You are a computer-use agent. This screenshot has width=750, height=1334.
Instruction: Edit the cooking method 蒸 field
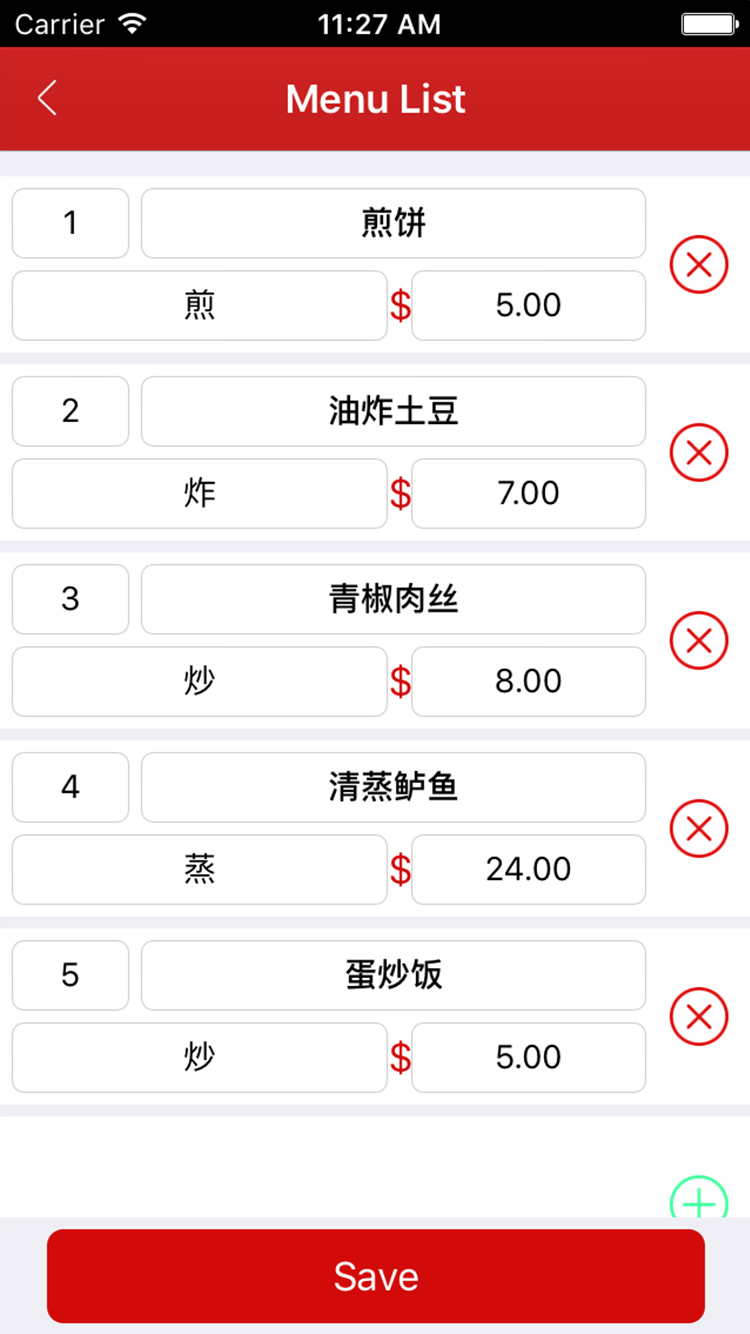click(199, 869)
